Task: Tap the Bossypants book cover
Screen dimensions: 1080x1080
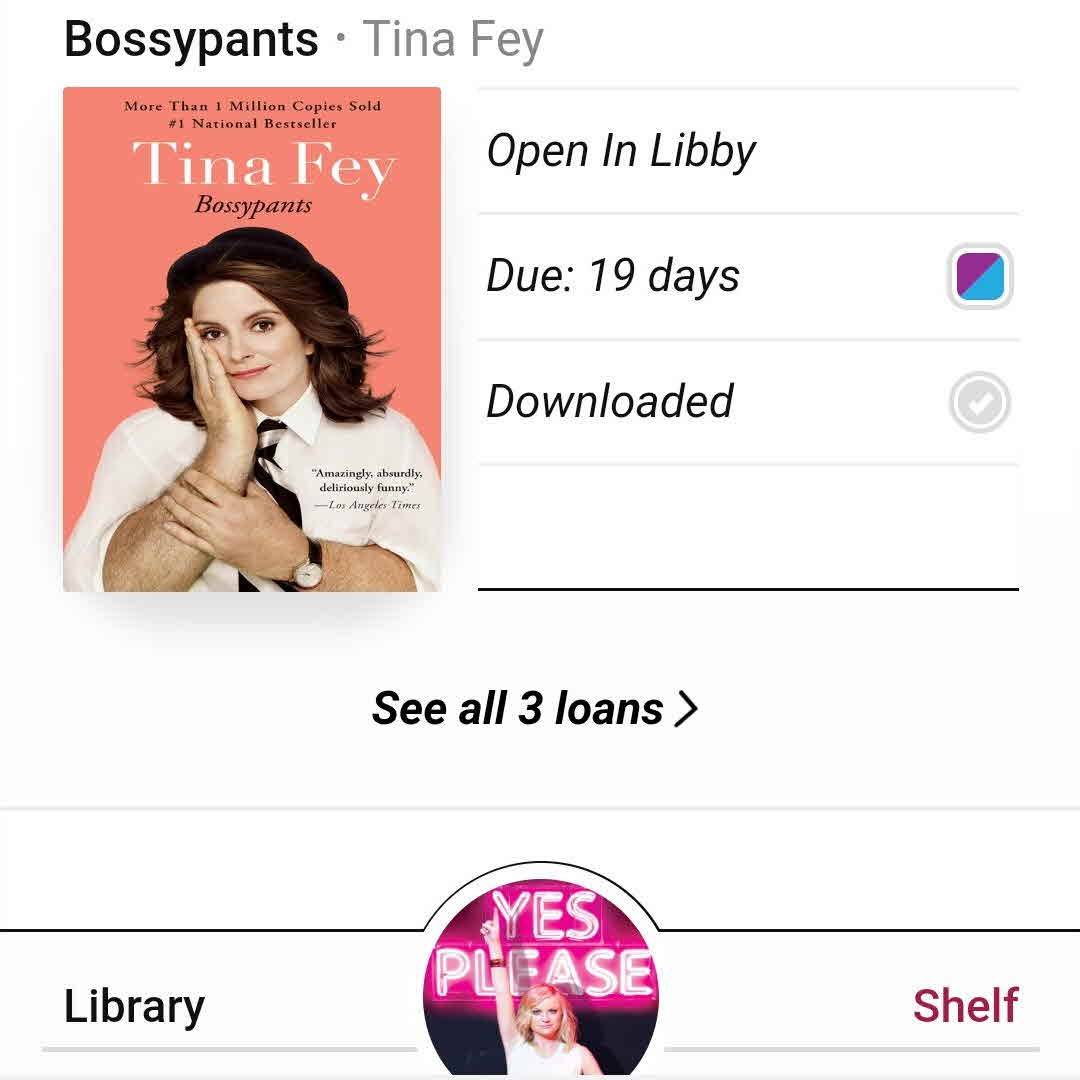Action: (x=252, y=340)
